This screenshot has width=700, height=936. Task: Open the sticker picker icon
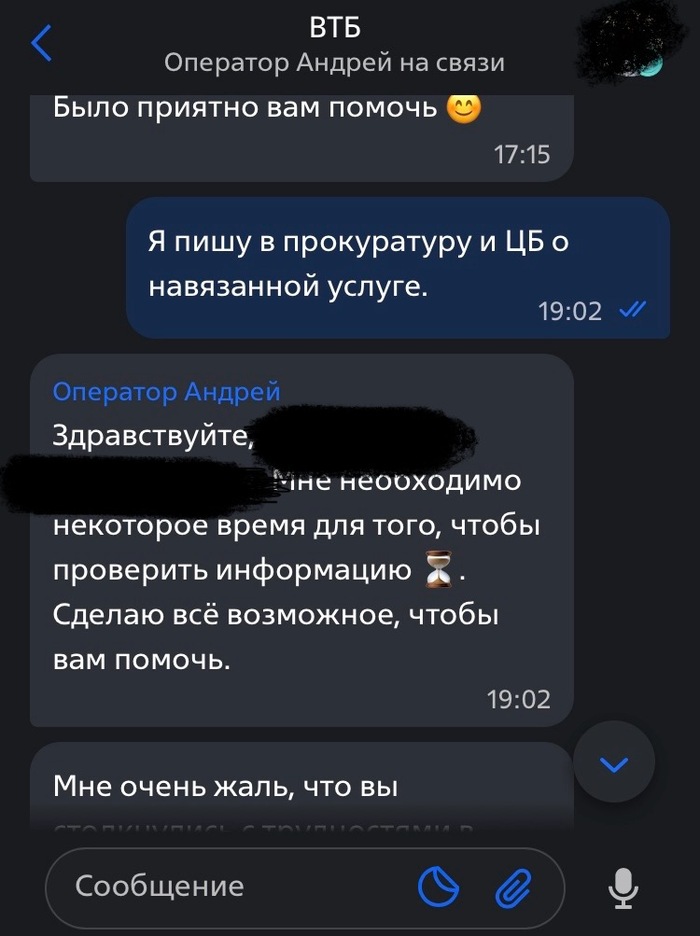pos(437,886)
